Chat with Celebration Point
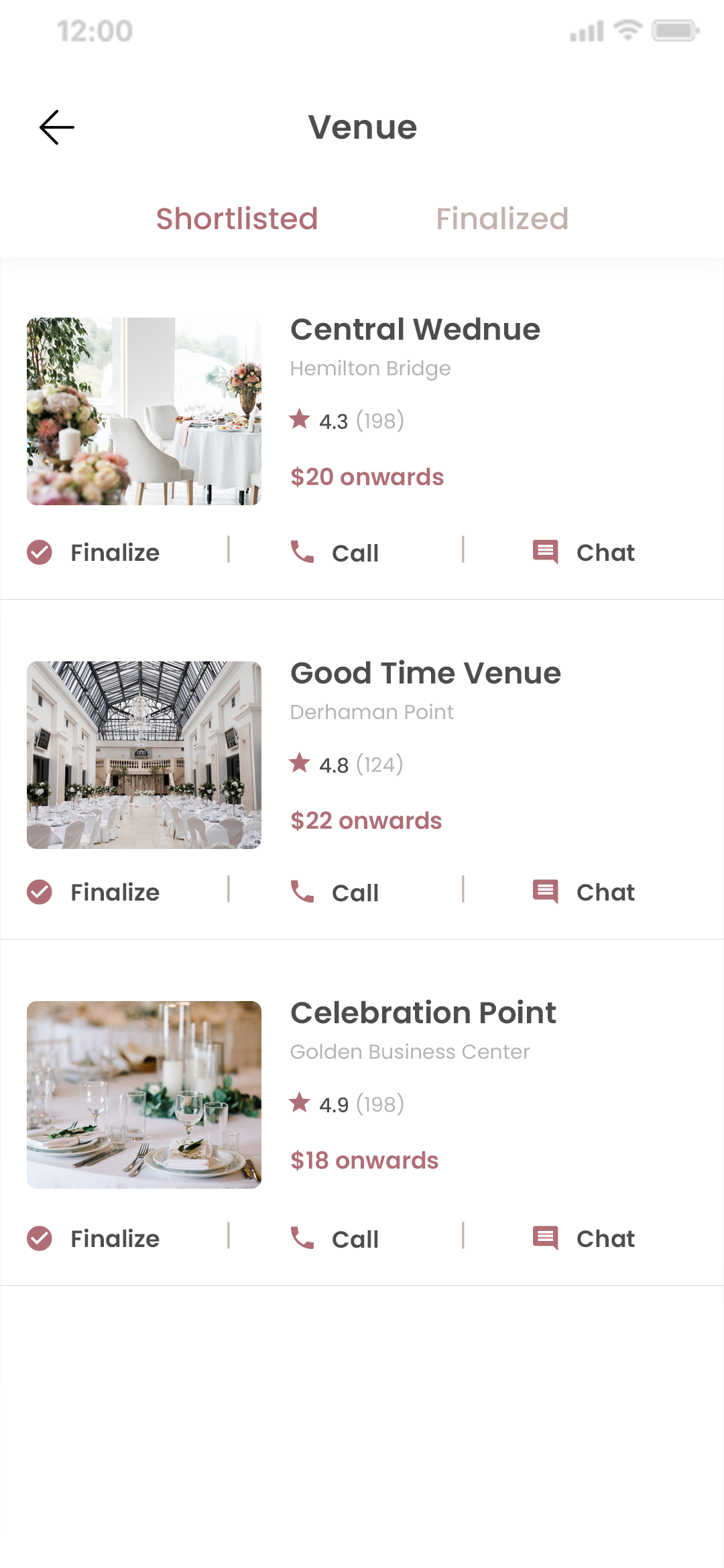This screenshot has height=1568, width=724. [x=584, y=1239]
